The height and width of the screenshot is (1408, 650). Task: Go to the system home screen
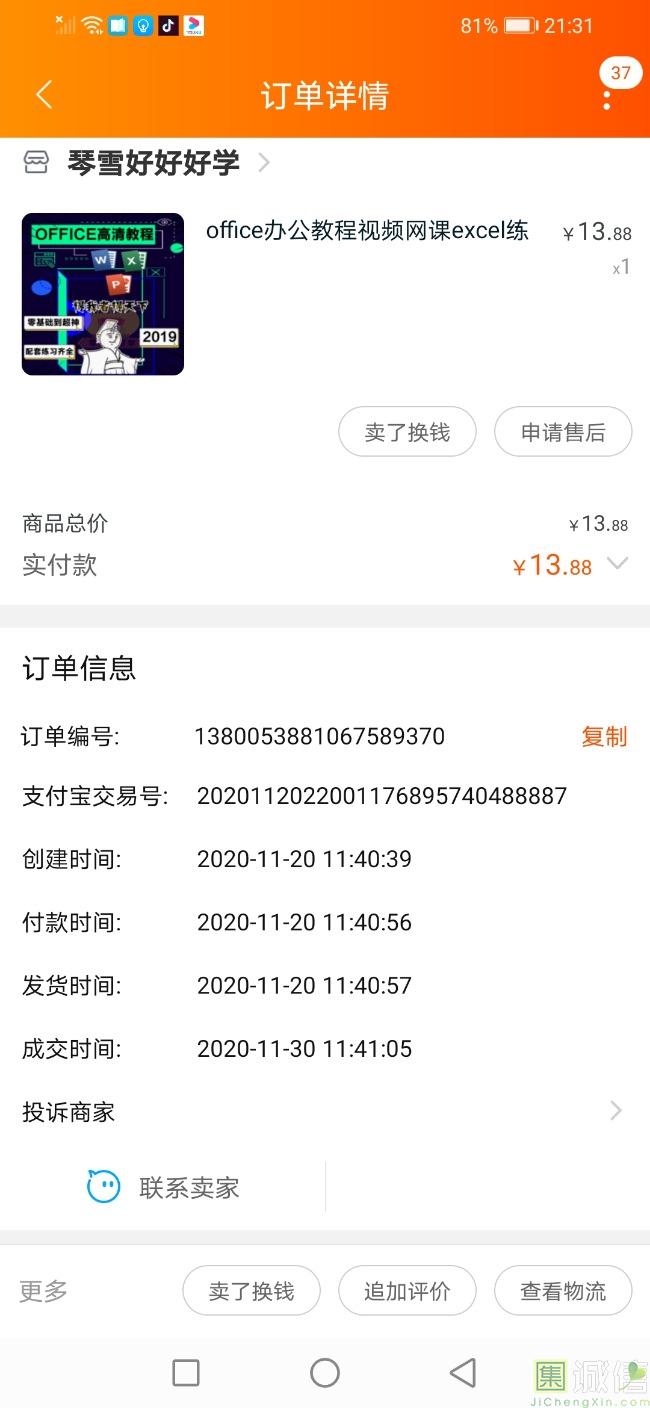pos(325,1373)
